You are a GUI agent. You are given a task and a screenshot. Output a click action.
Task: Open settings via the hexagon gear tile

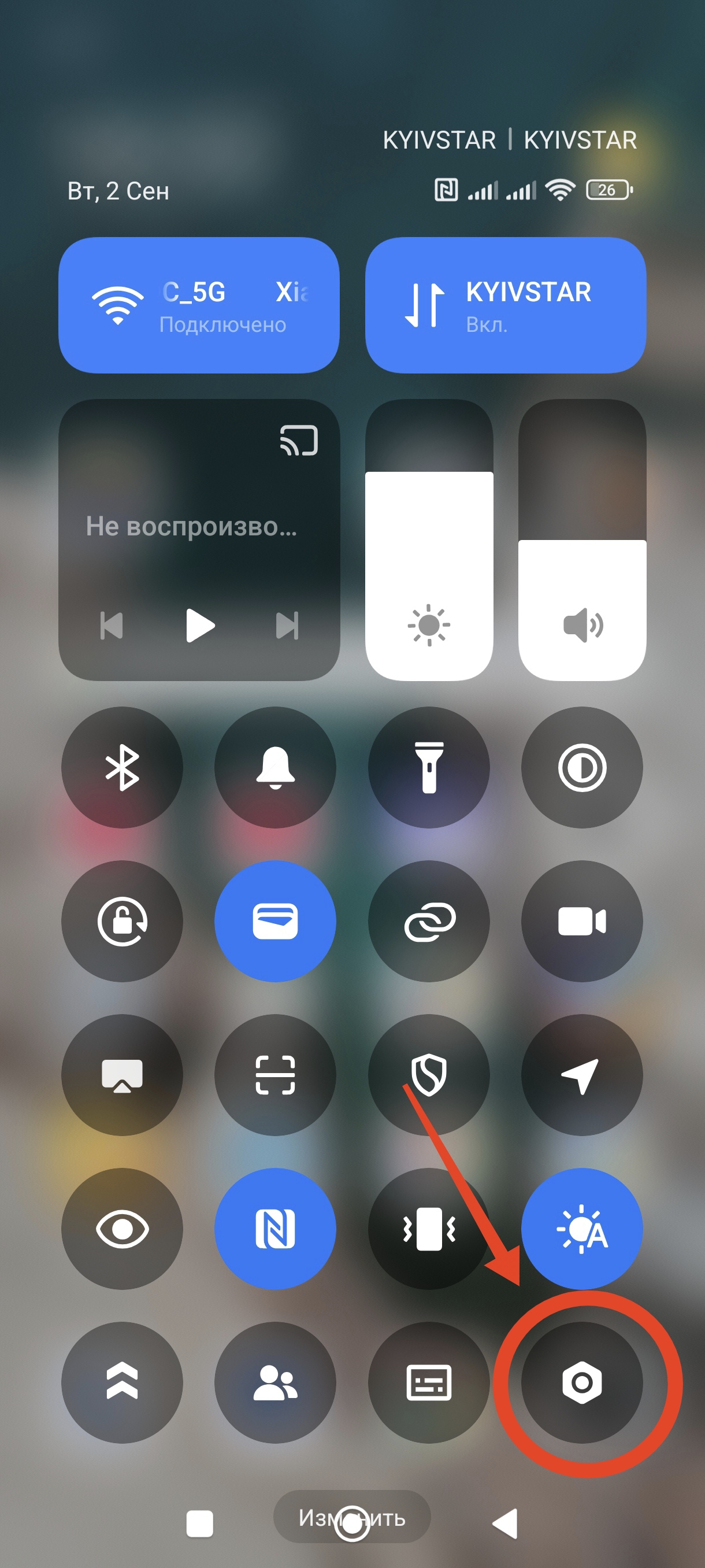[581, 1382]
